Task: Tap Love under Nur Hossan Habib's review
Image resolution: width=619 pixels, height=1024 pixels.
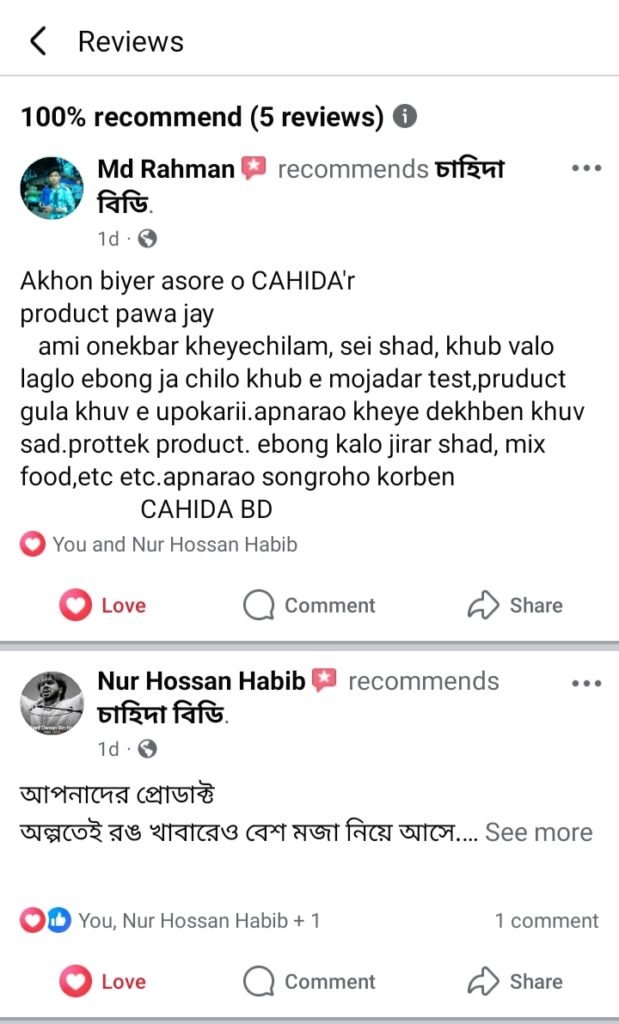Action: (x=103, y=981)
